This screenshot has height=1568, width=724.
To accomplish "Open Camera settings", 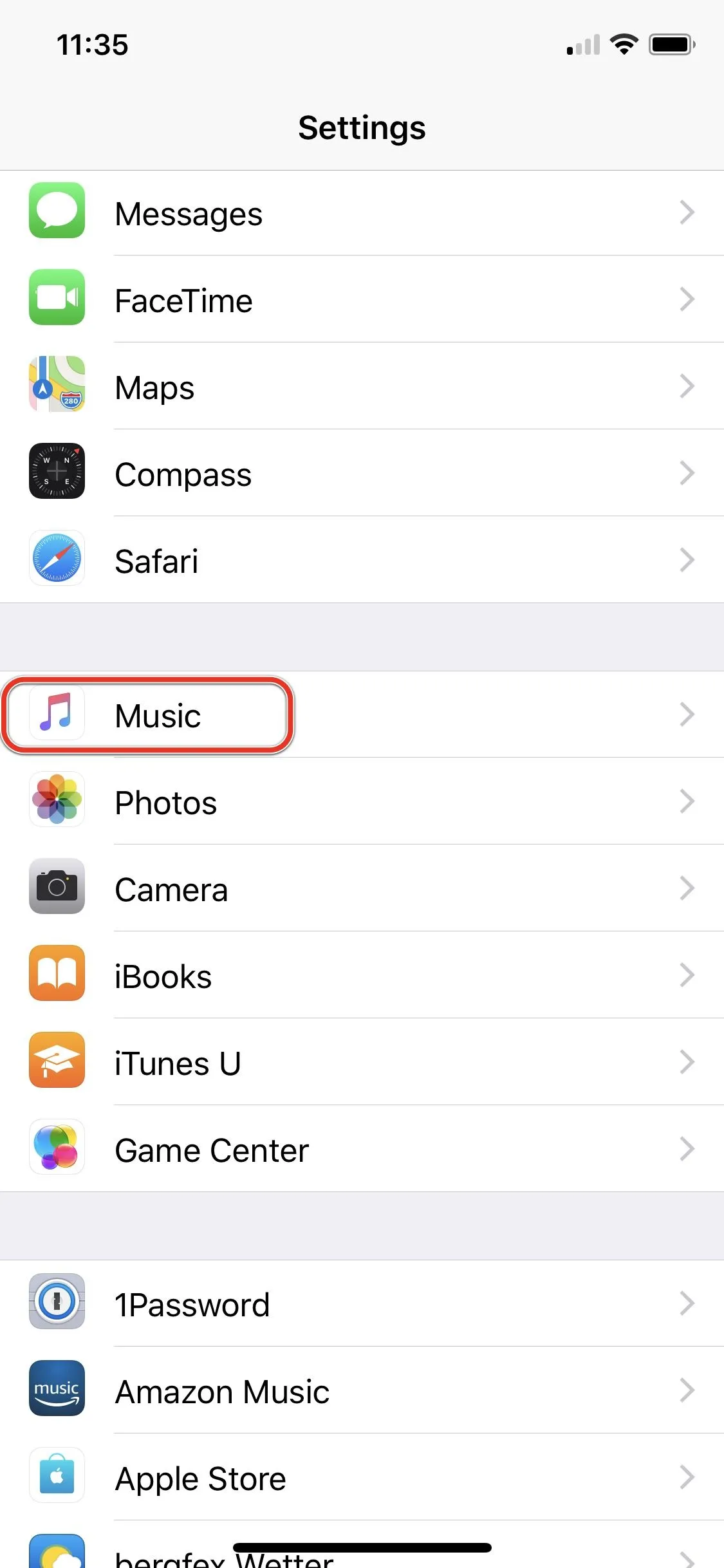I will point(360,889).
